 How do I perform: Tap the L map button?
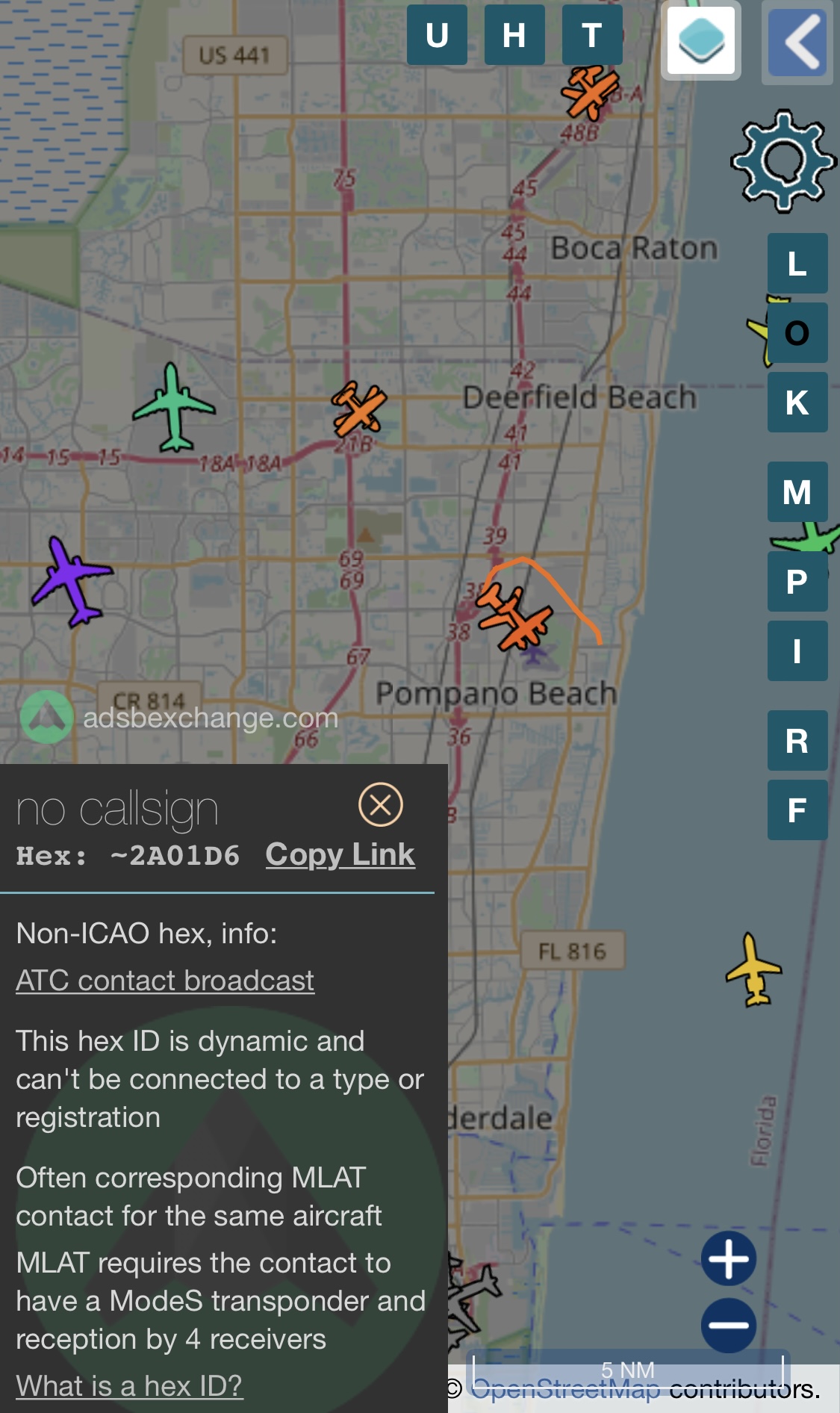click(797, 263)
